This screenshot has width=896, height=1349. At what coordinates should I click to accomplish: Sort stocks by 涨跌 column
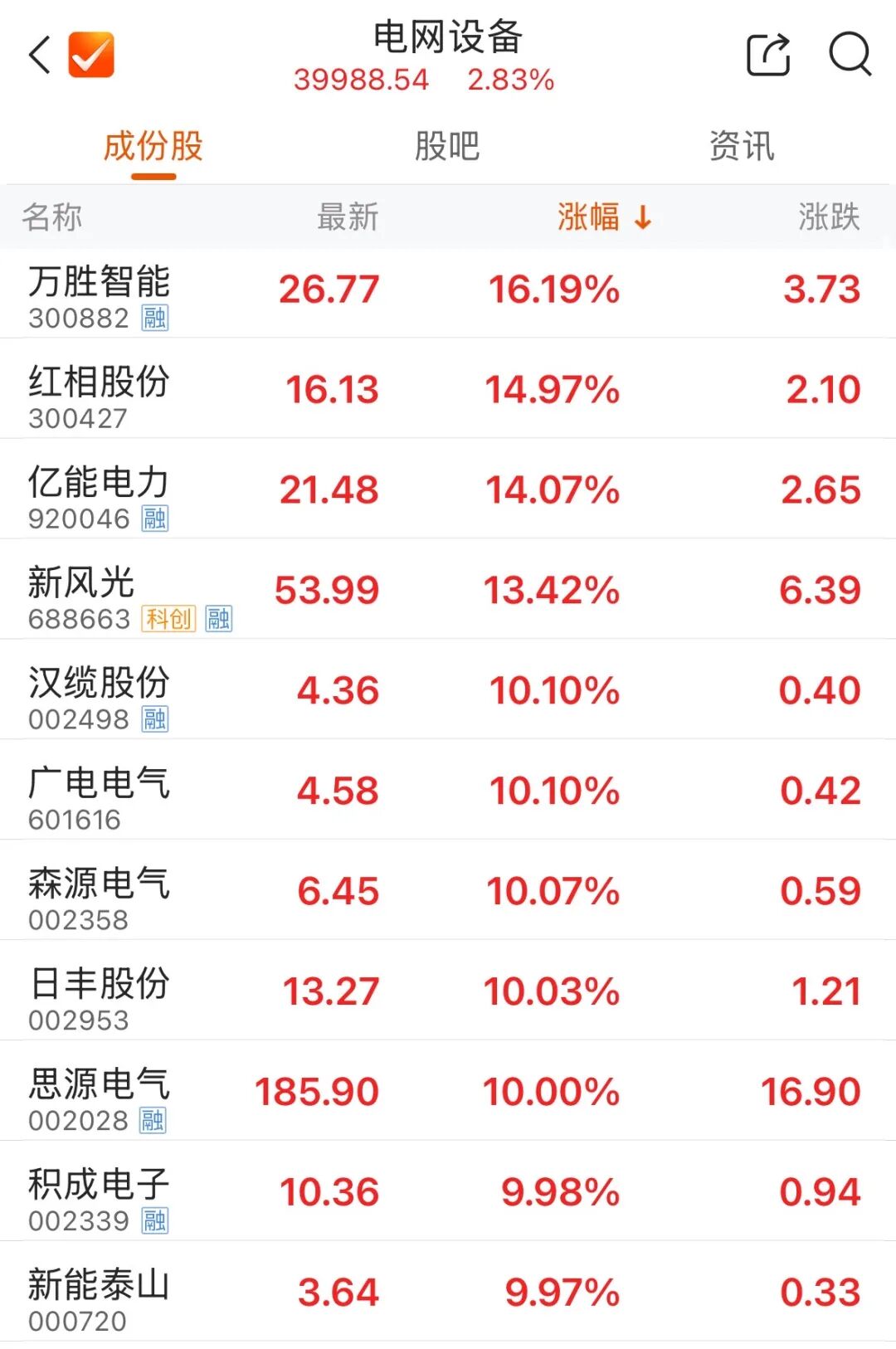point(829,217)
